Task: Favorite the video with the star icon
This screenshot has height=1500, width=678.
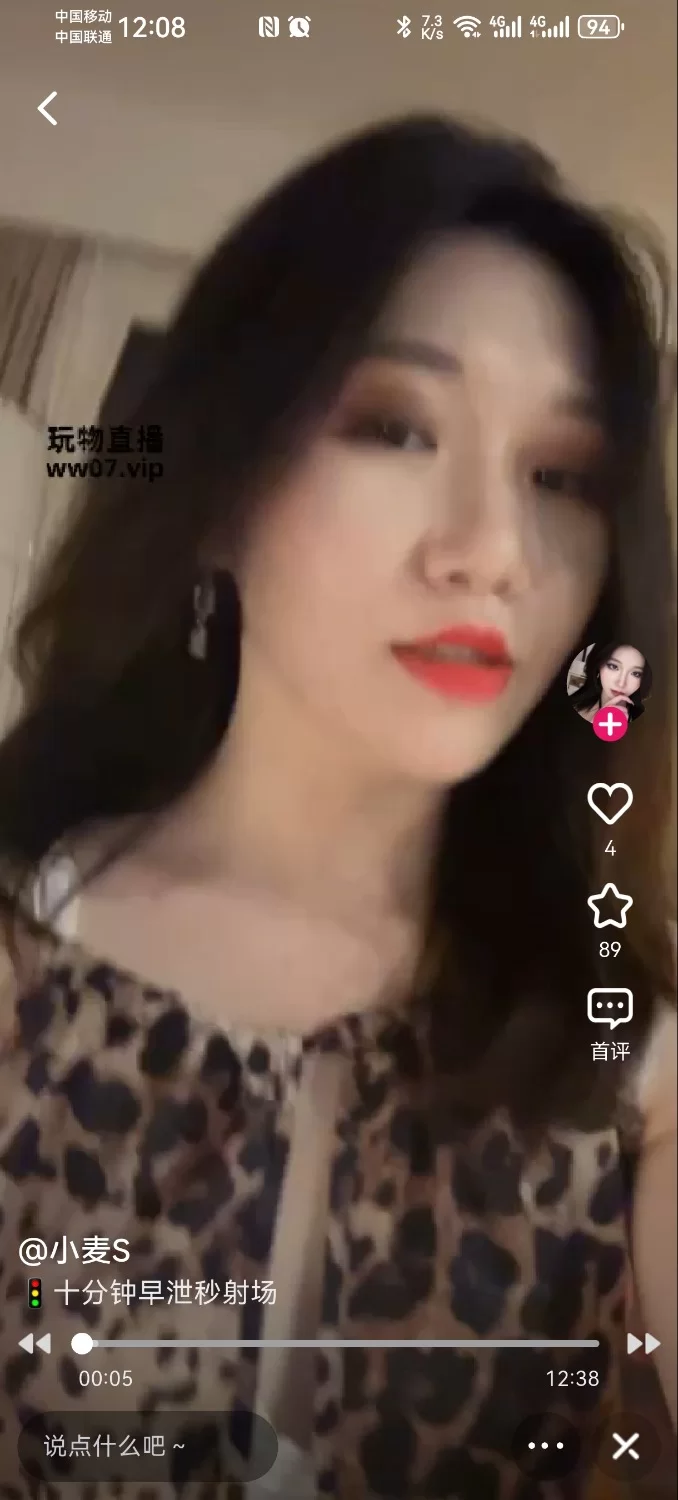Action: [610, 906]
